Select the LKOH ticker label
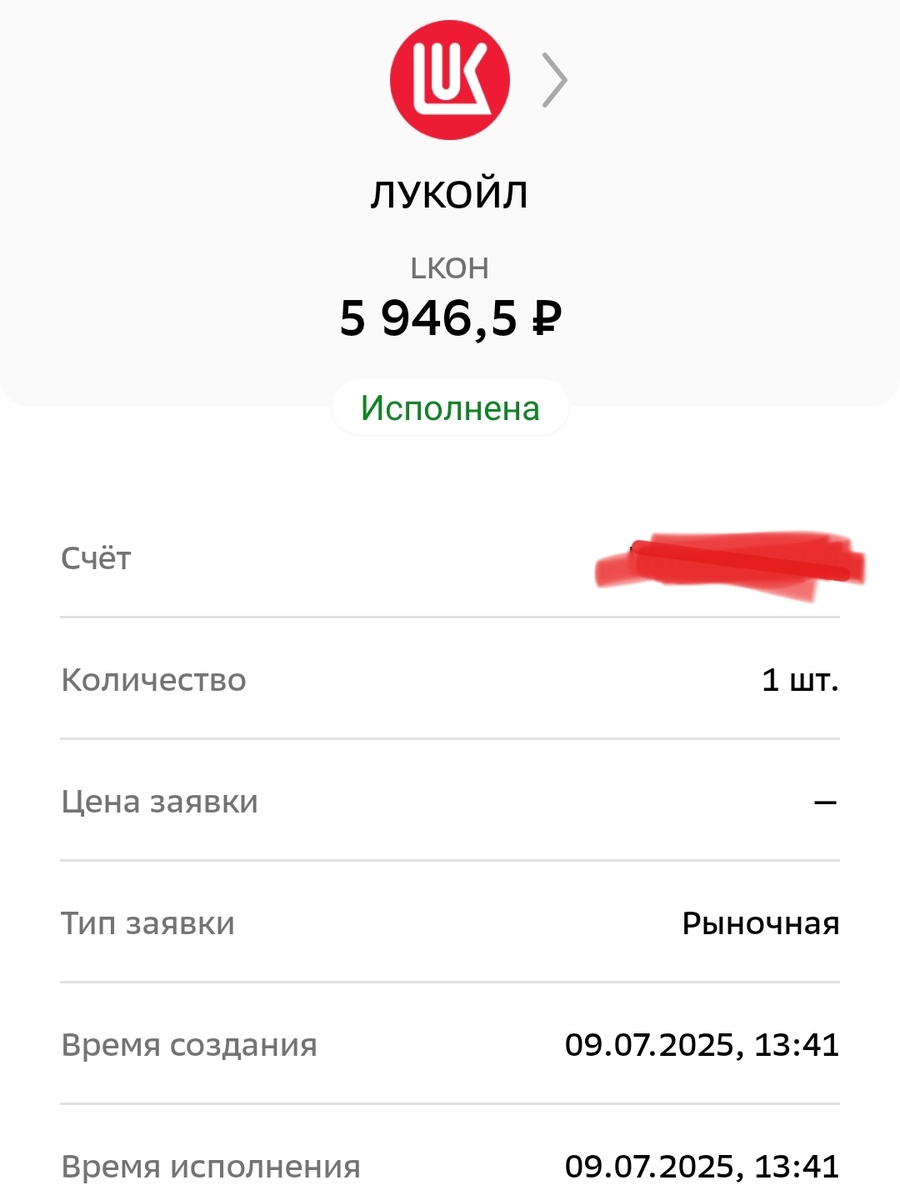Image resolution: width=900 pixels, height=1200 pixels. 450,267
